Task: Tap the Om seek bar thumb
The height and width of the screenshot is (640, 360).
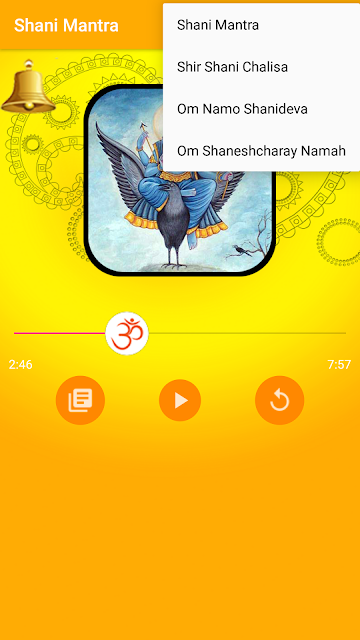Action: [x=127, y=333]
